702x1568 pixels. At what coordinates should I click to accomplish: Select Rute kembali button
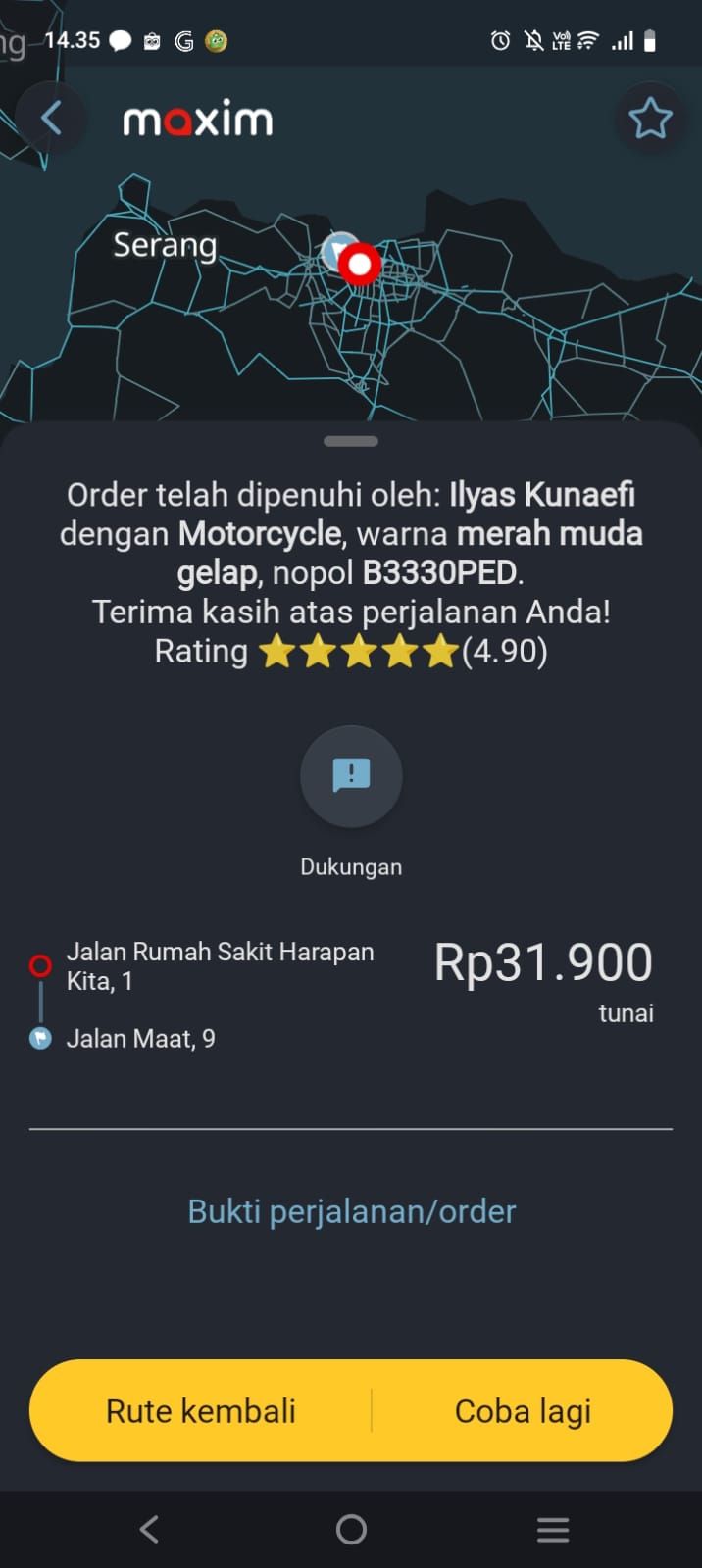coord(201,1411)
